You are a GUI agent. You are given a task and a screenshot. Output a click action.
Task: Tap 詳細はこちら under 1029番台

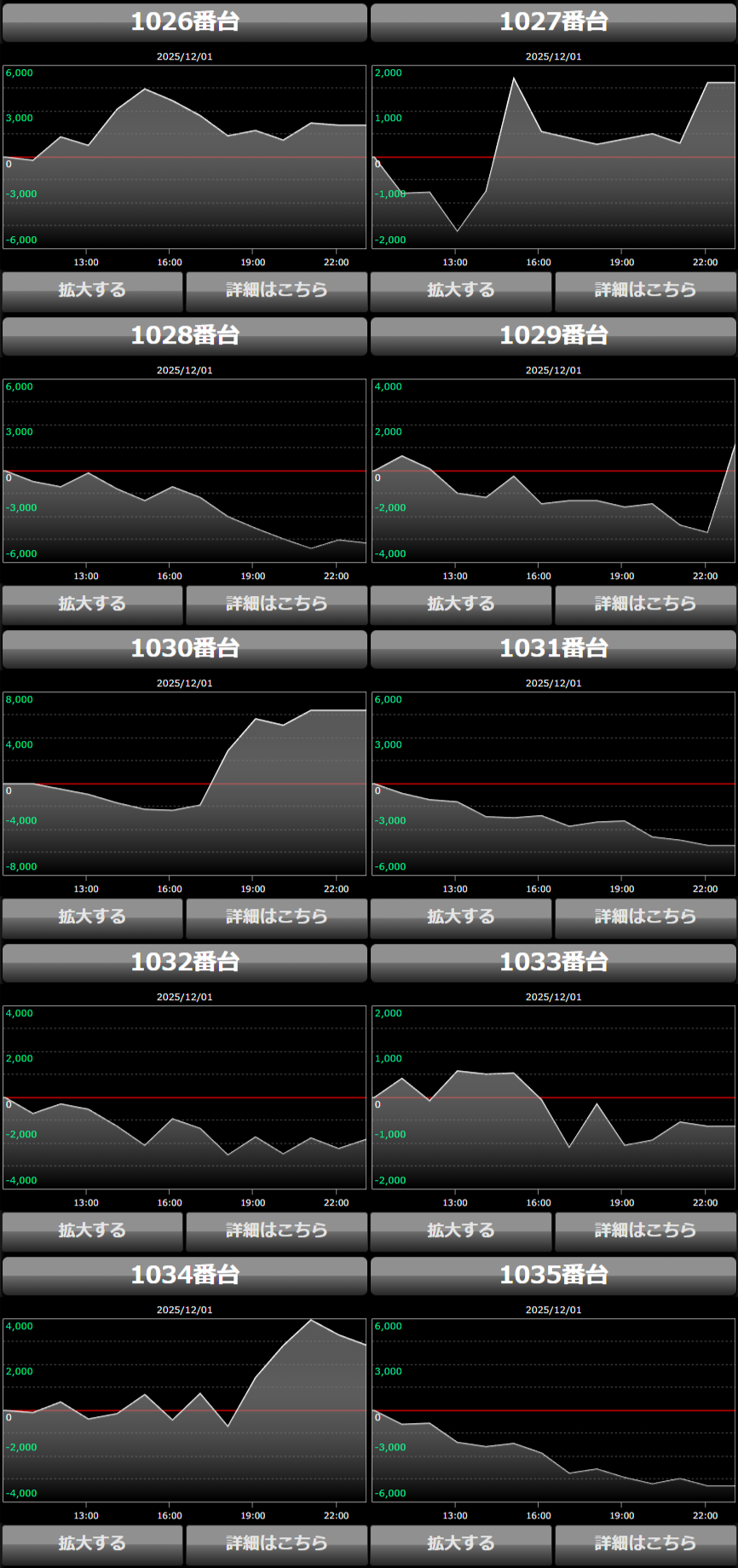(x=645, y=605)
